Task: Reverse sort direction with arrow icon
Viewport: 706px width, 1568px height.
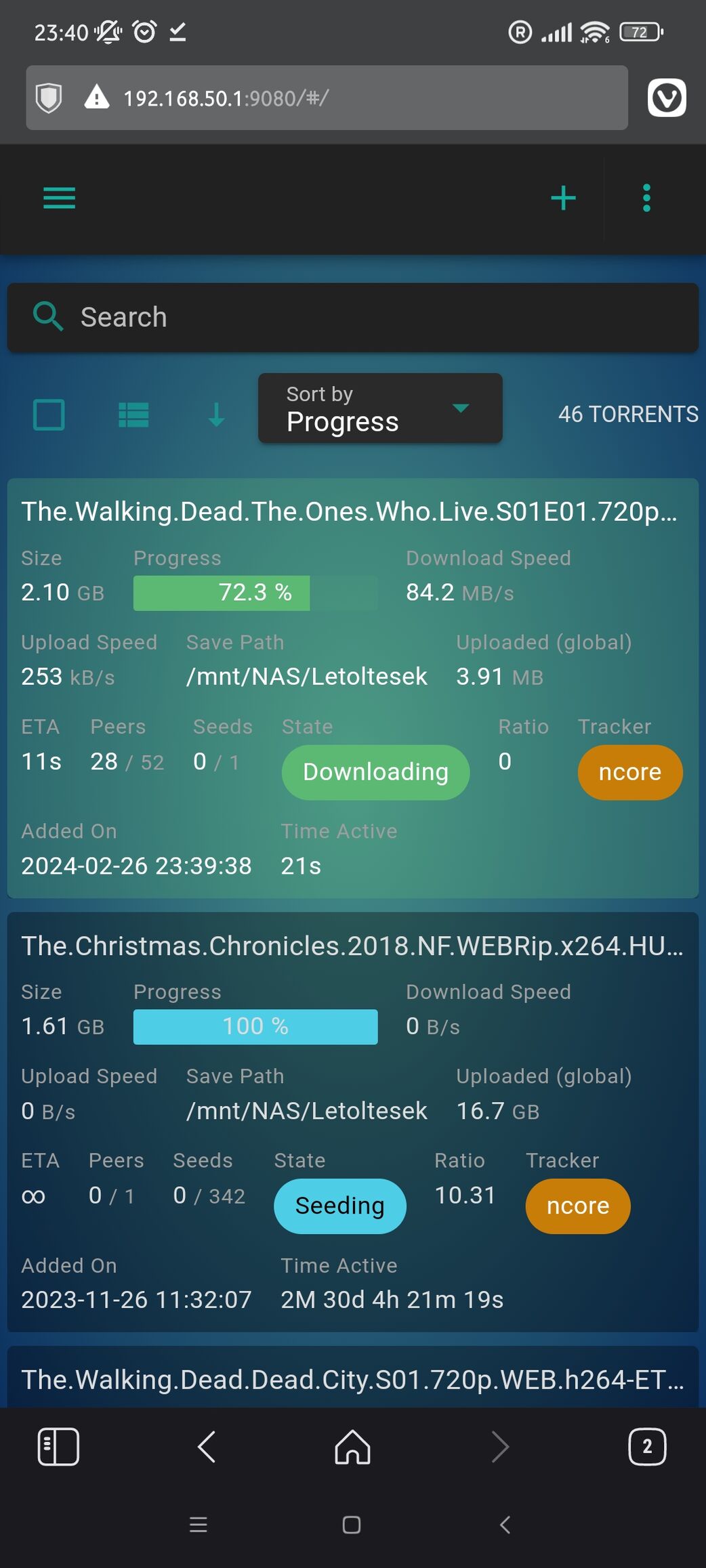Action: pos(216,415)
